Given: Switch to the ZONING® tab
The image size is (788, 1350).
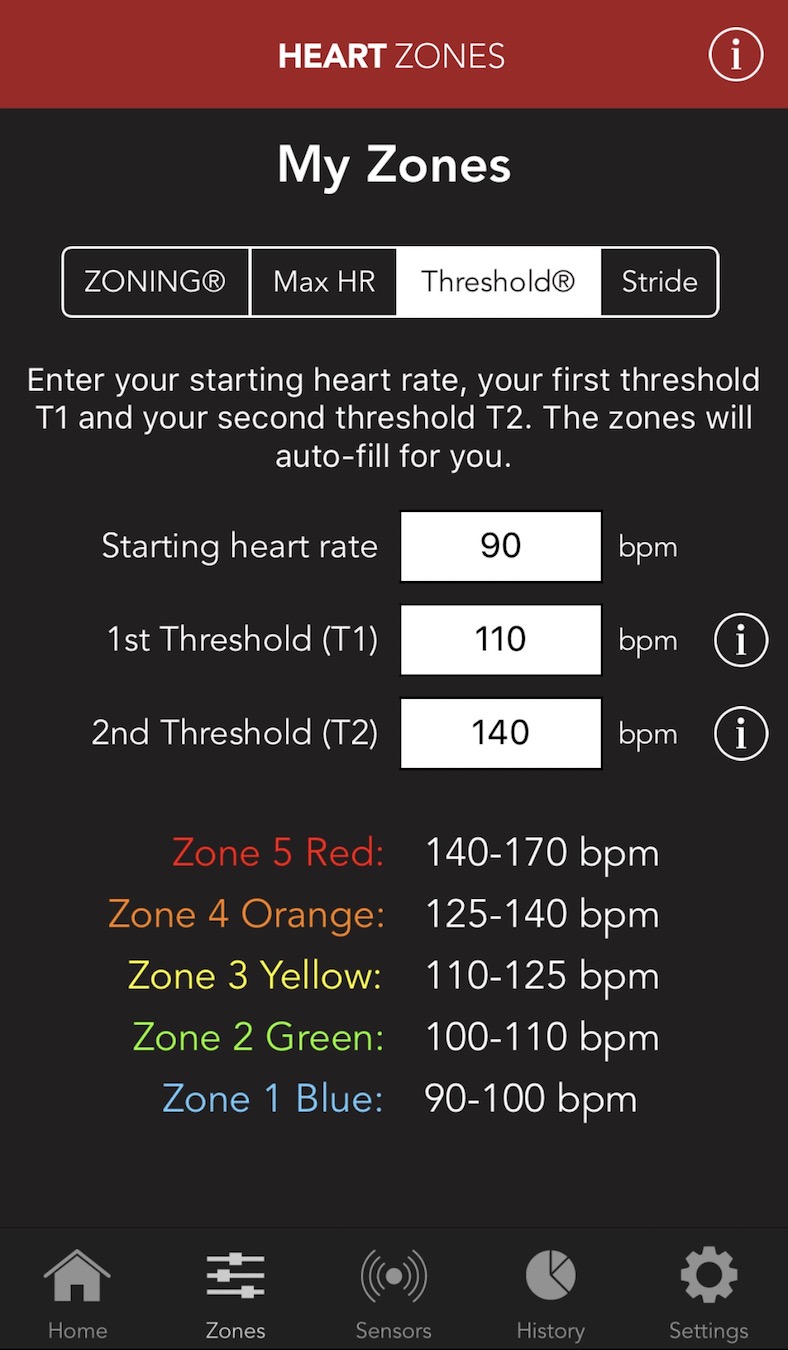Looking at the screenshot, I should 155,281.
